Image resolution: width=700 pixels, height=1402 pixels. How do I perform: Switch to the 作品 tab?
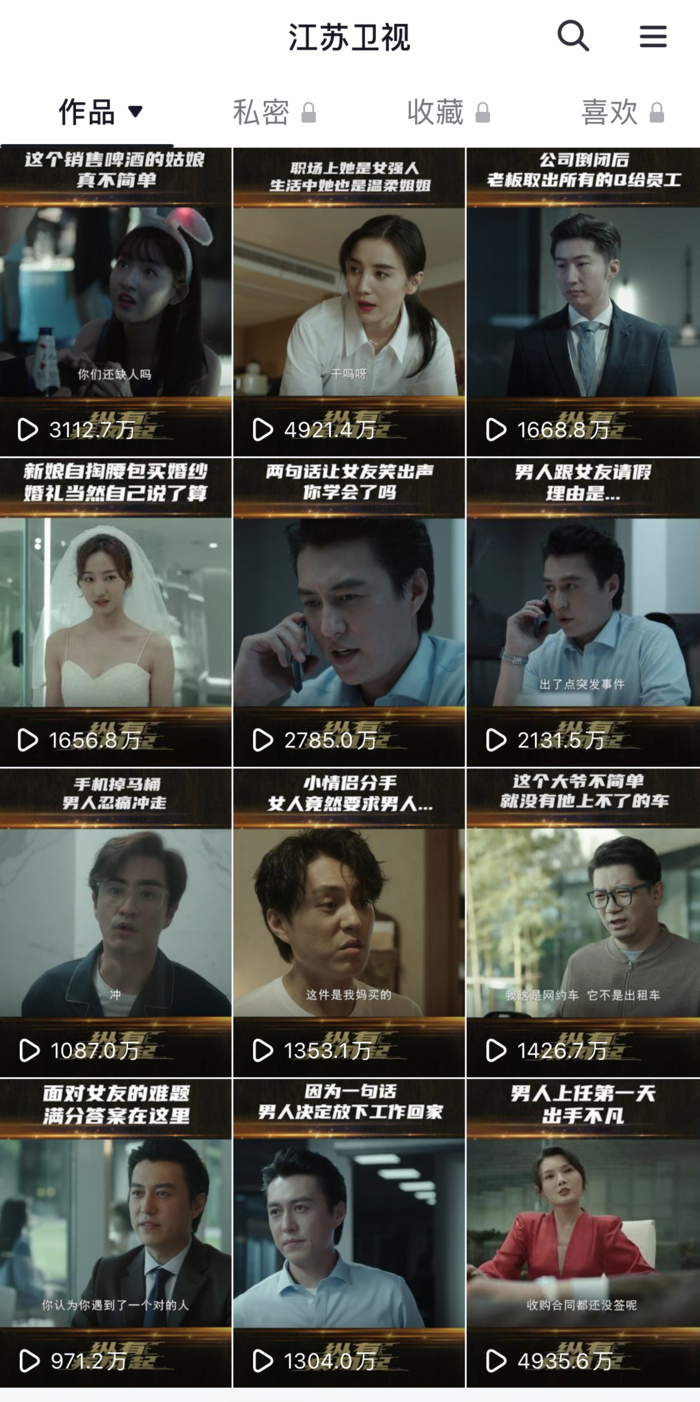100,112
